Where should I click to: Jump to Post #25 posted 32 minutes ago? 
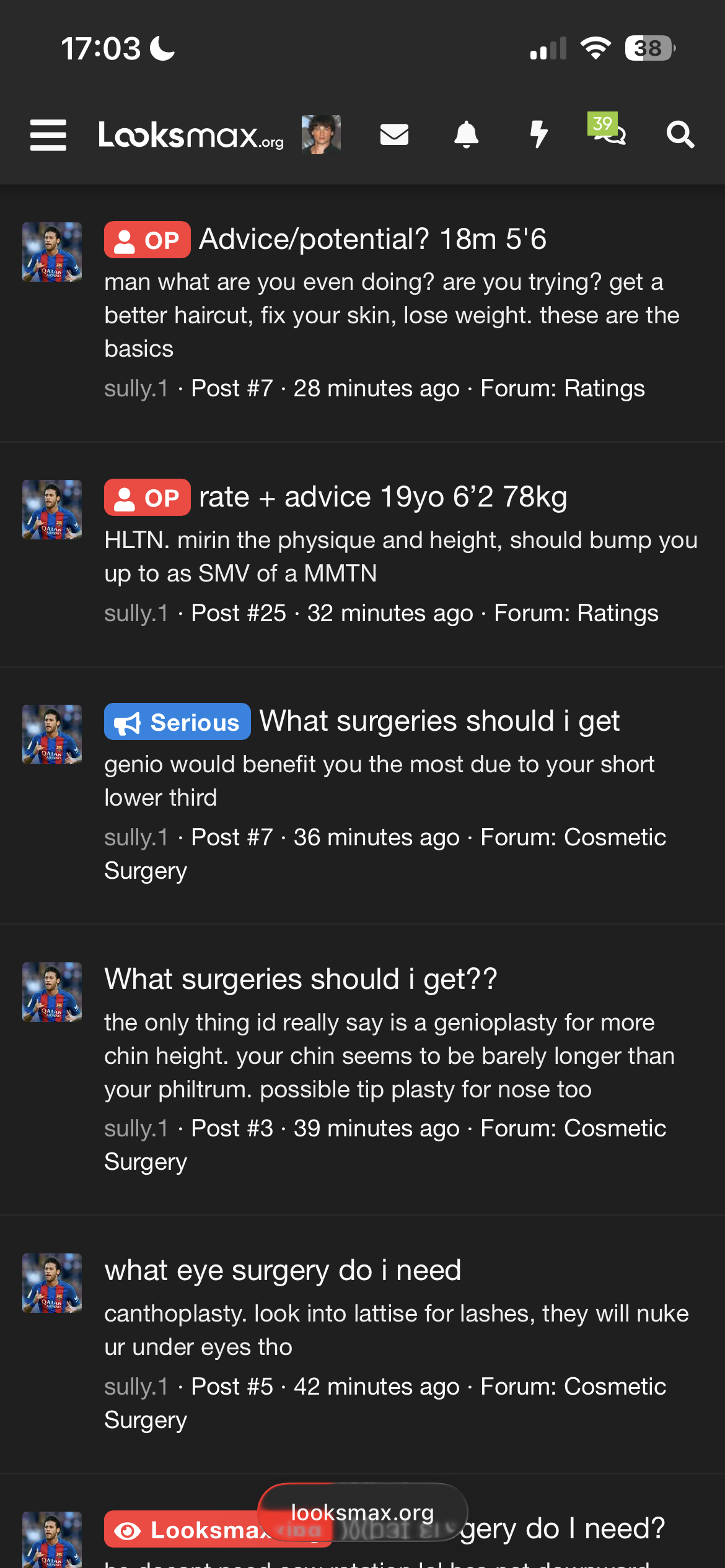239,614
